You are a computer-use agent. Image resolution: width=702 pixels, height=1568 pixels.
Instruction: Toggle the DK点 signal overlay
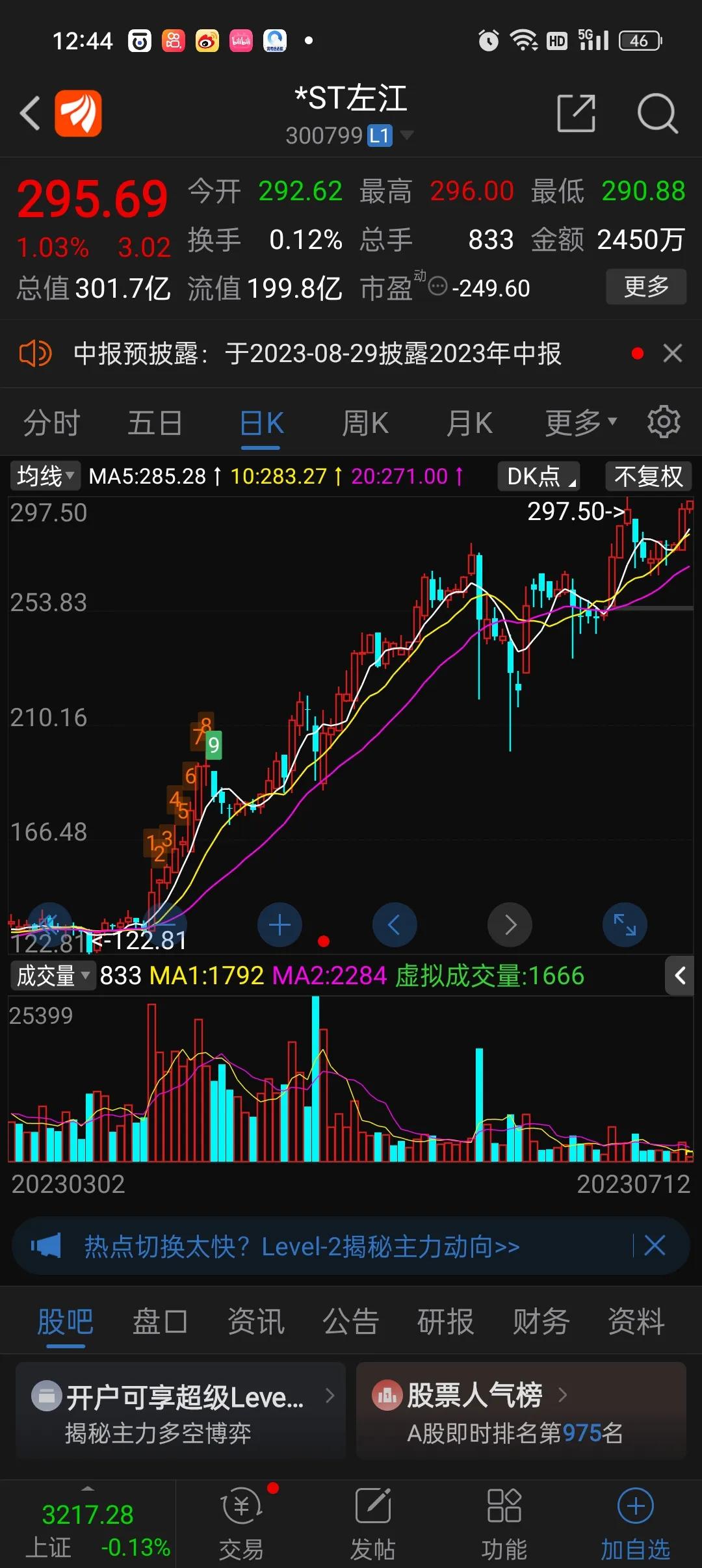click(538, 477)
